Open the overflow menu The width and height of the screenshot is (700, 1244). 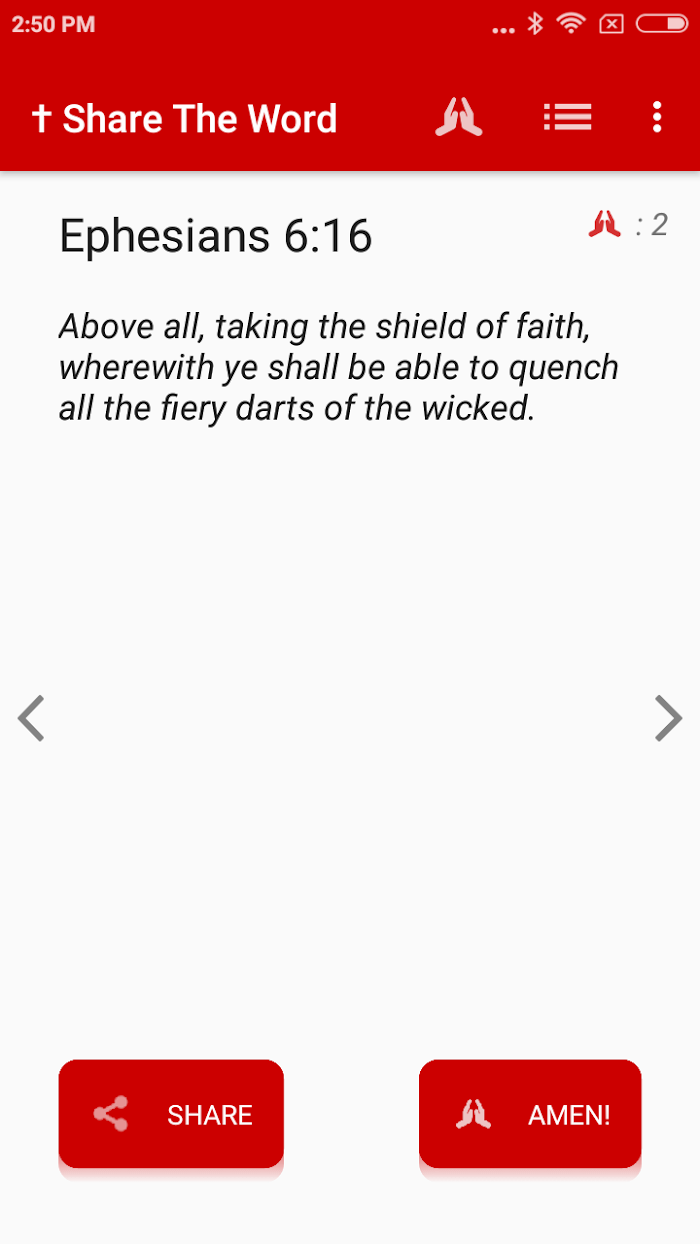pyautogui.click(x=656, y=118)
